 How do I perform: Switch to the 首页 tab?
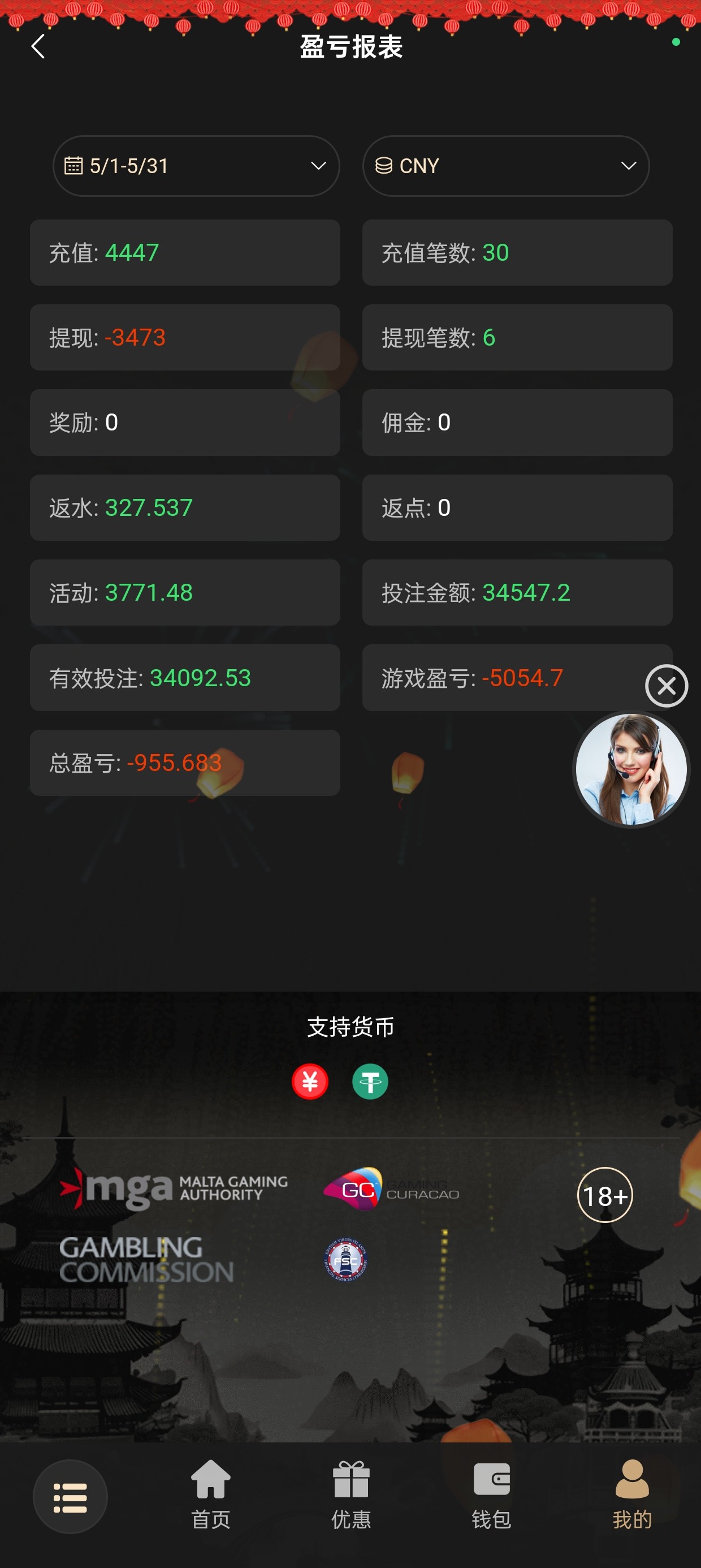click(210, 1495)
